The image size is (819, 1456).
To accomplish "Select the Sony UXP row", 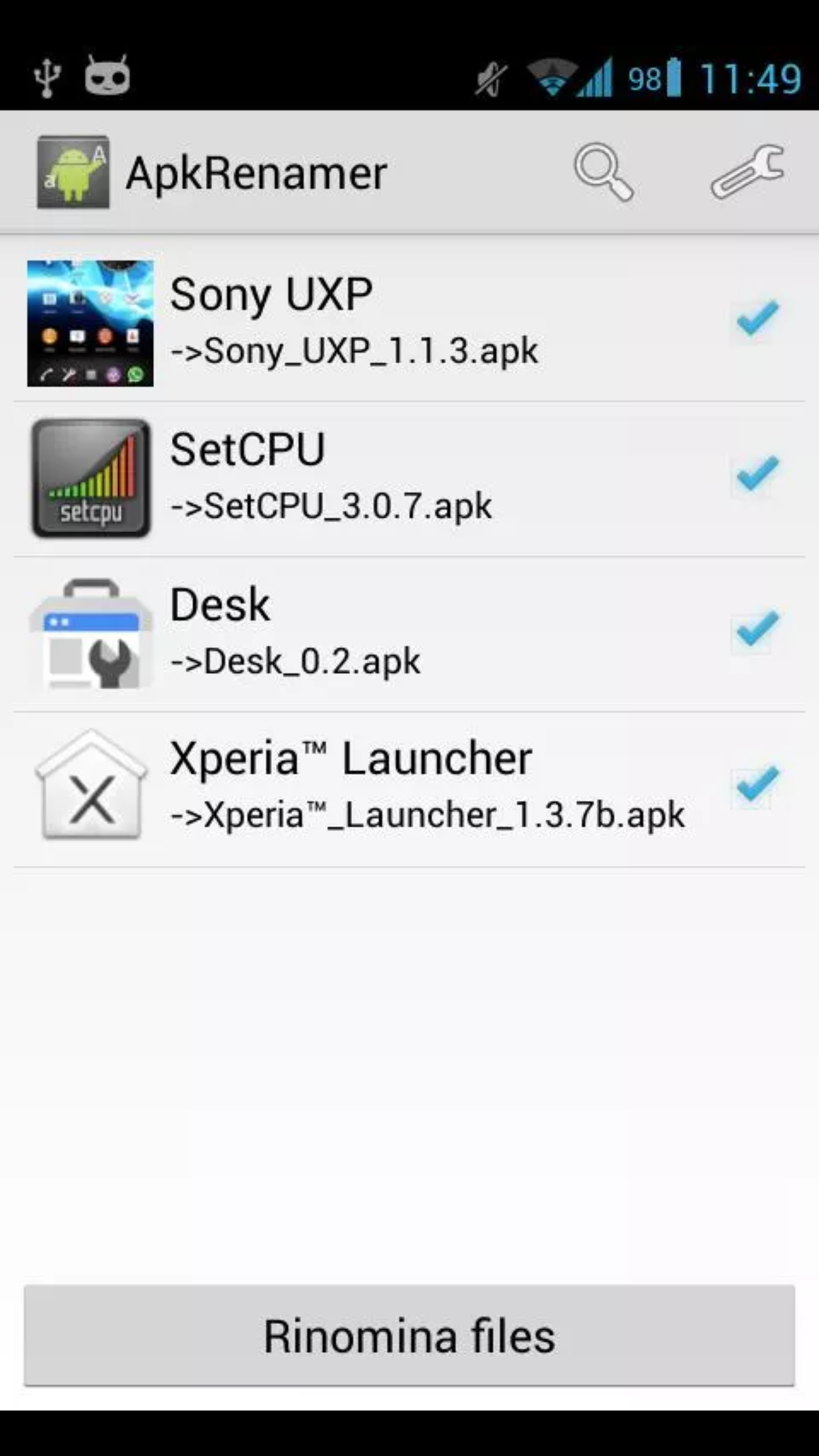I will [x=409, y=323].
